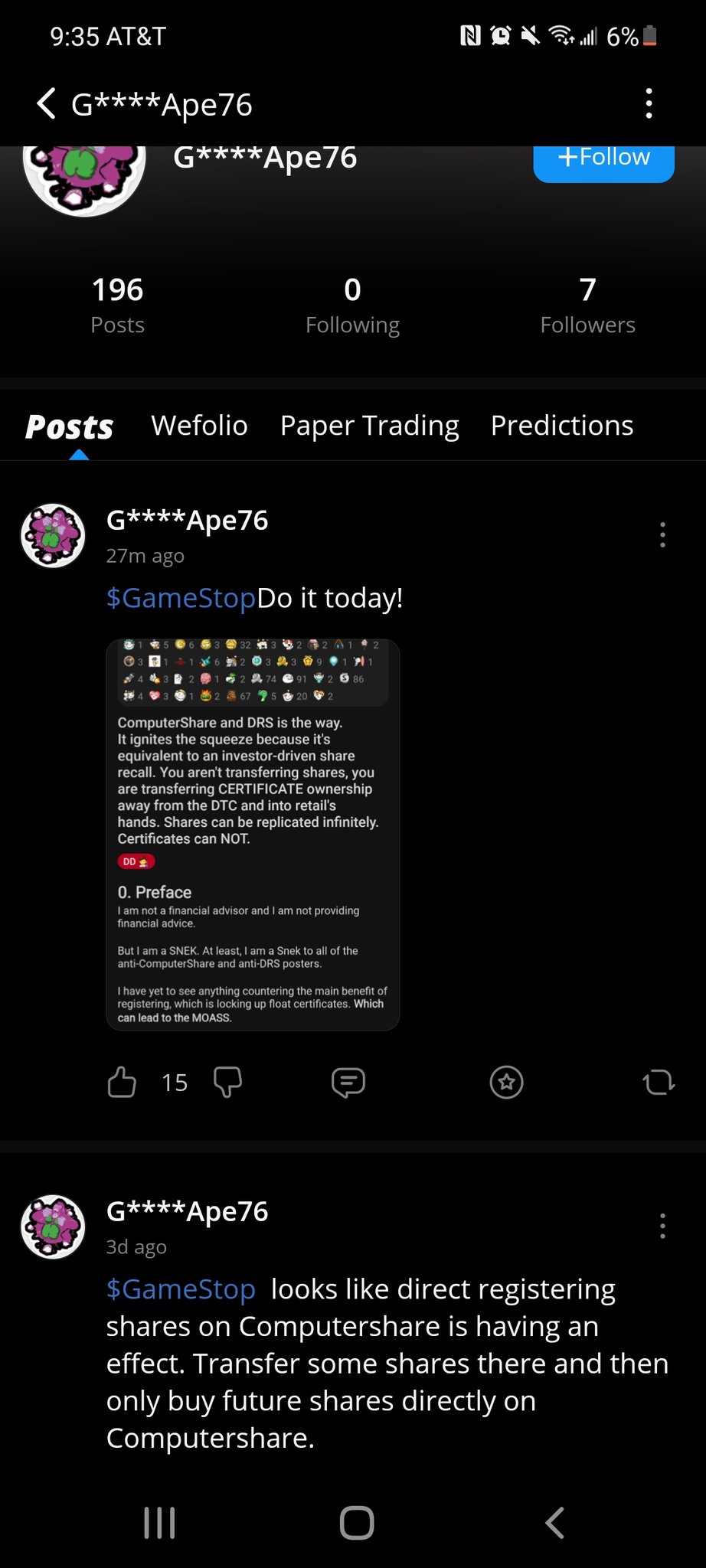Repost the 'Do it today!' post
The width and height of the screenshot is (706, 1568).
click(658, 1082)
